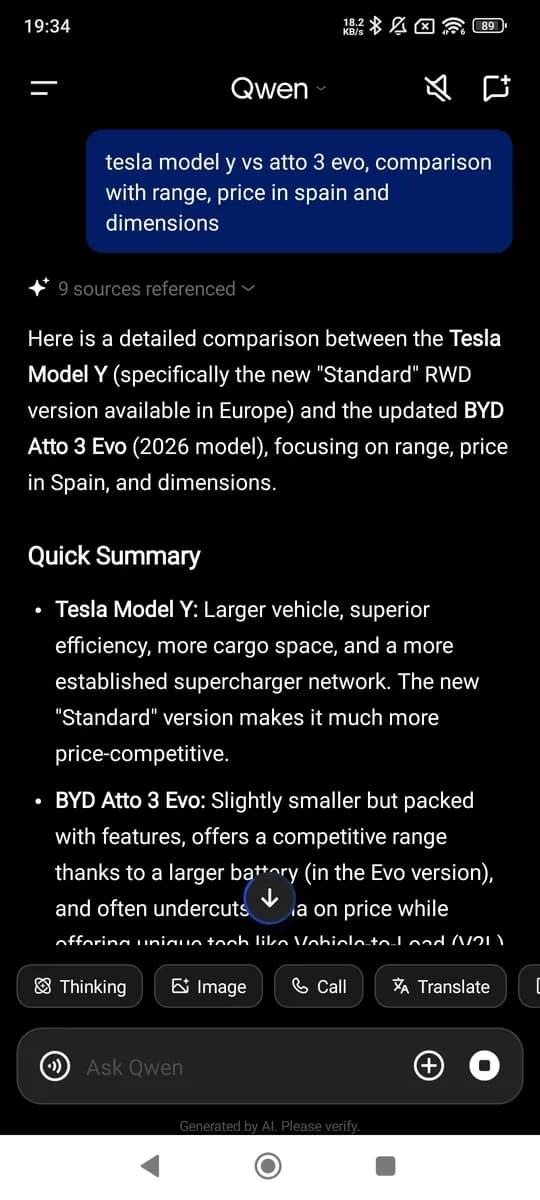540x1200 pixels.
Task: Choose the Translate chip
Action: point(441,986)
